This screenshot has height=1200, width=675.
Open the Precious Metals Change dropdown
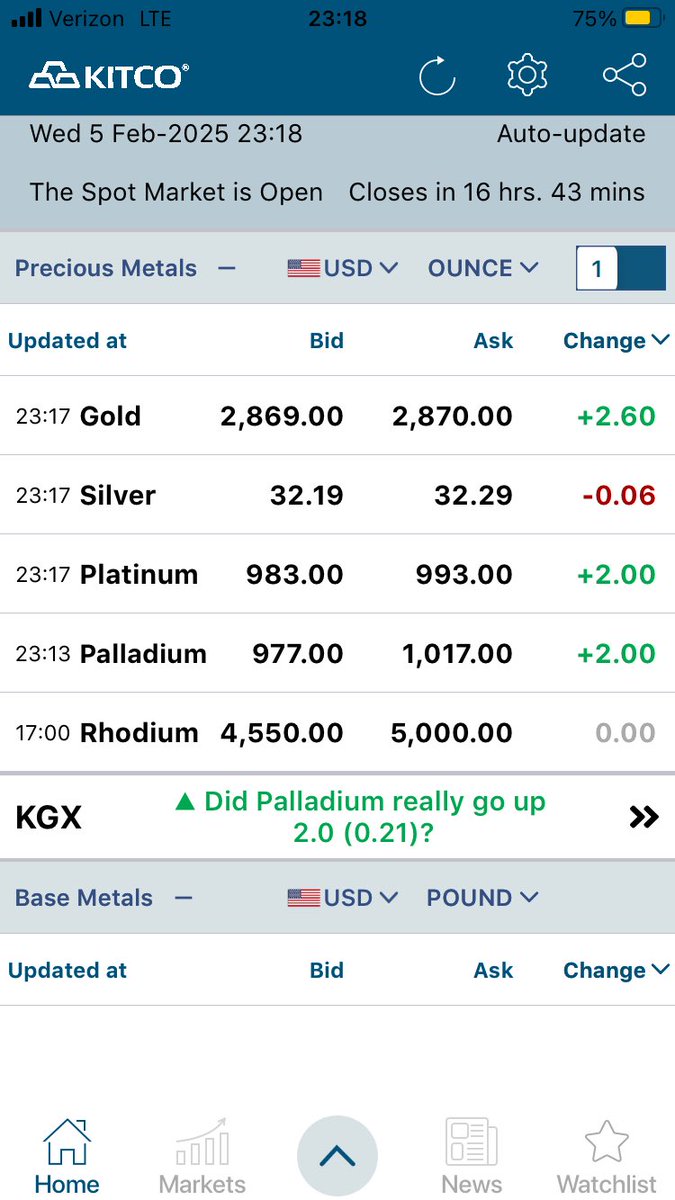coord(615,341)
